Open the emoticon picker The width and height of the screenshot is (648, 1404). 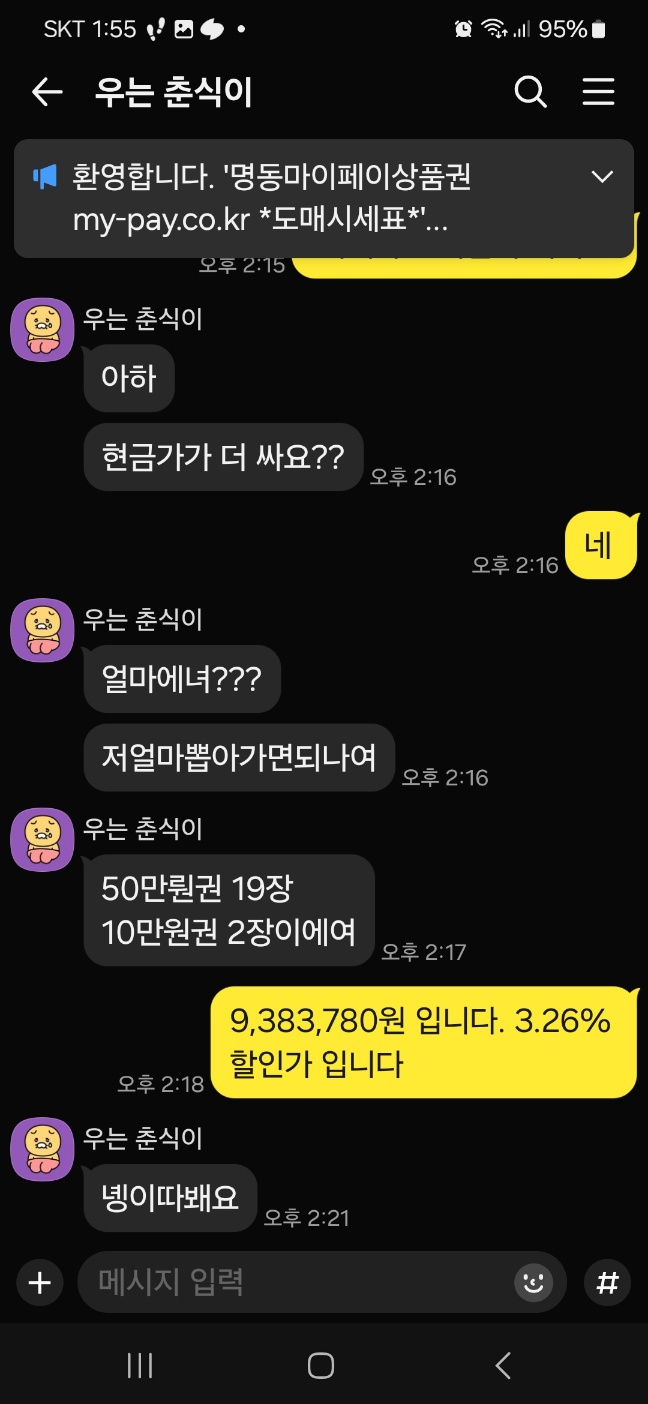coord(535,1283)
